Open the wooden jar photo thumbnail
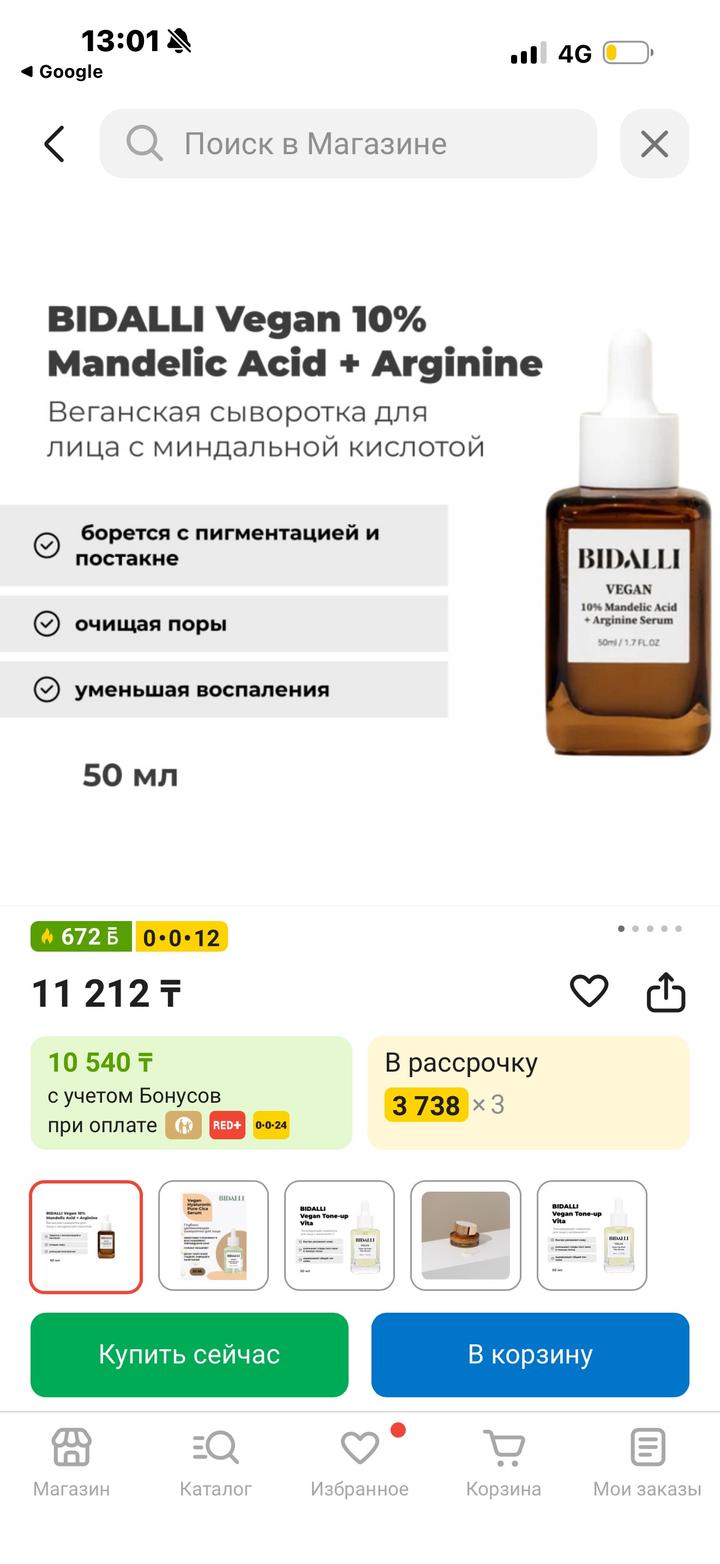This screenshot has width=720, height=1564. pos(465,1236)
